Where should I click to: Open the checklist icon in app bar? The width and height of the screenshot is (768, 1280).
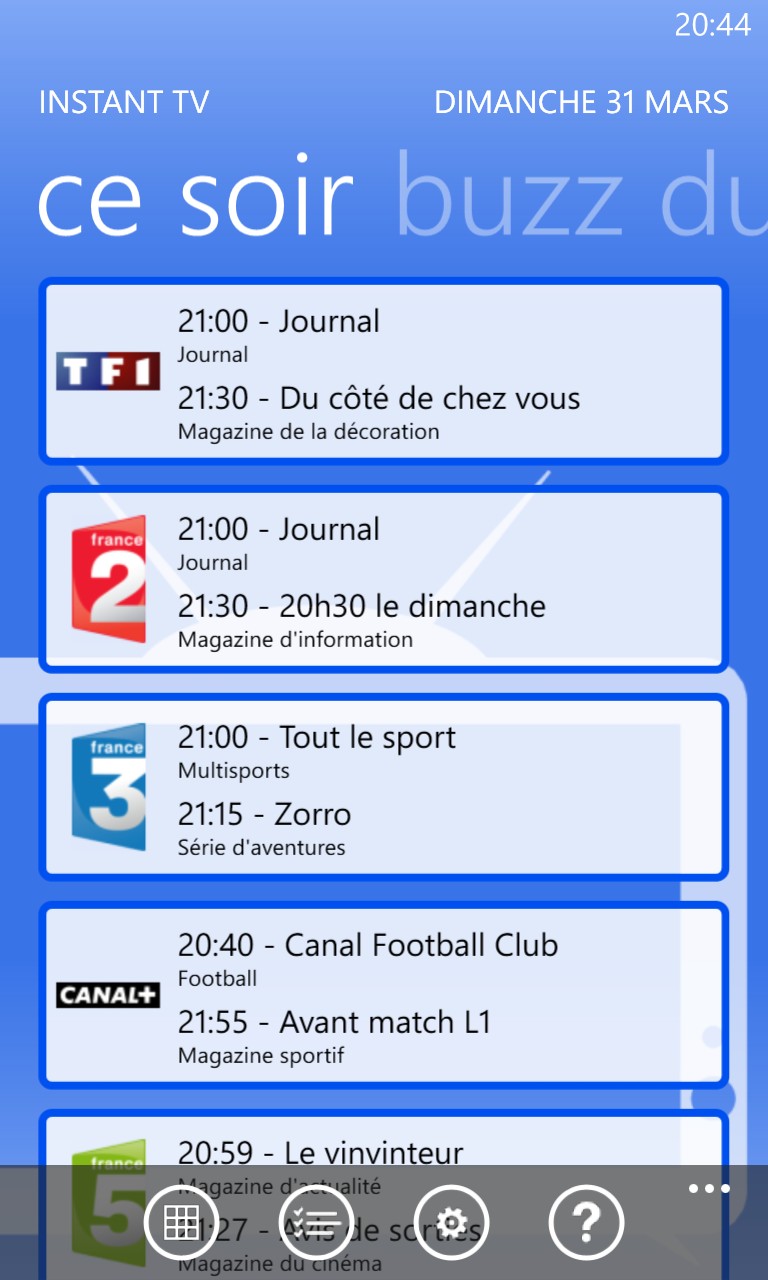316,1222
